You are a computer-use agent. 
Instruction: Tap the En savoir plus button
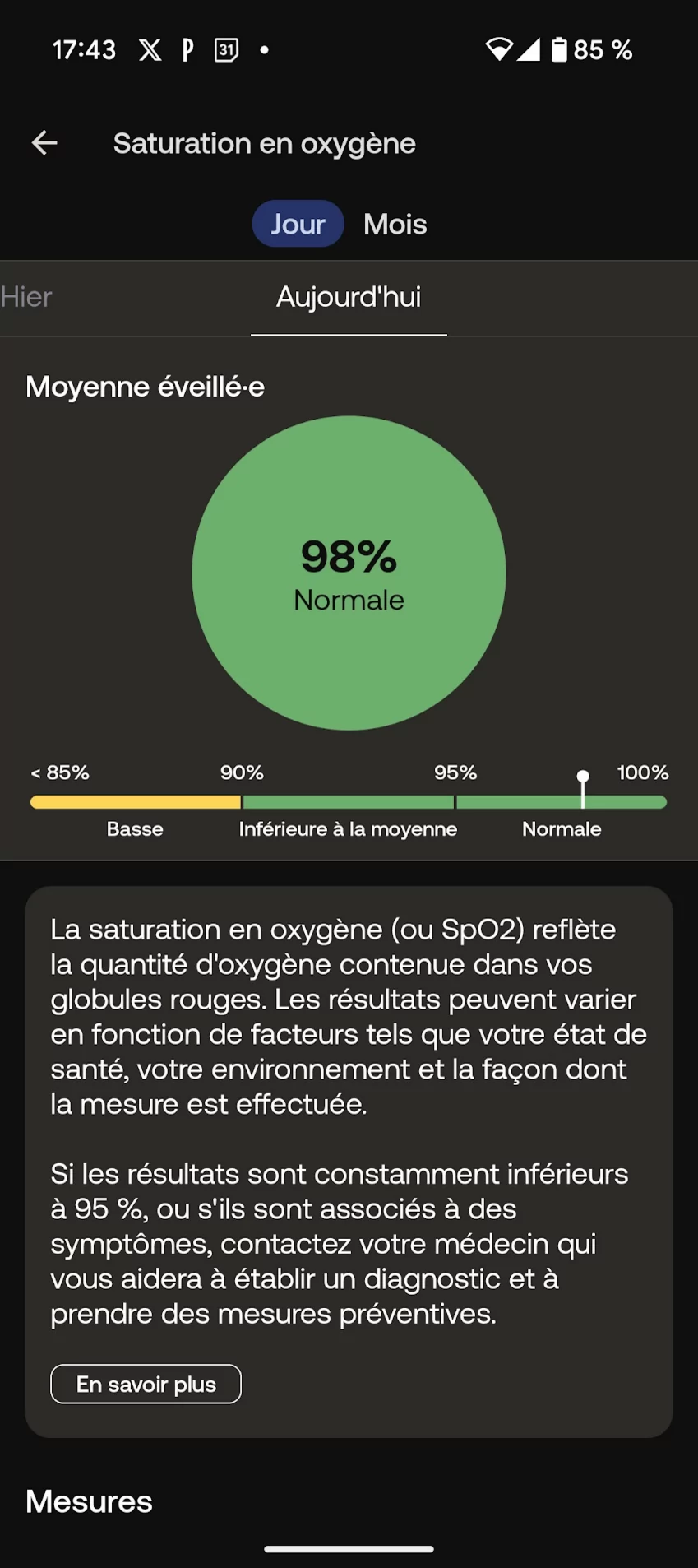coord(146,1384)
